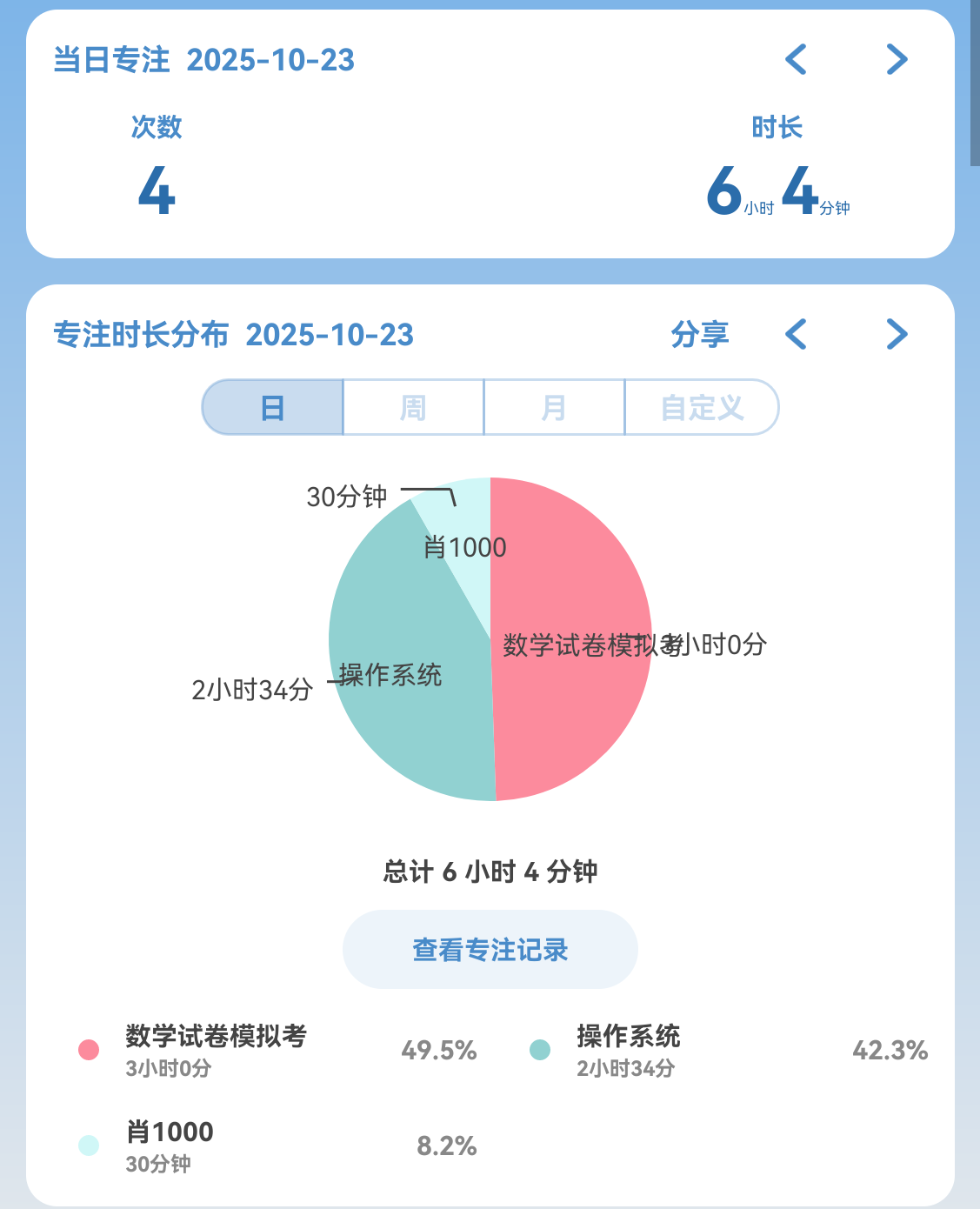Screen dimensions: 980x1209
Task: Choose the 自定义 range tab
Action: [702, 407]
